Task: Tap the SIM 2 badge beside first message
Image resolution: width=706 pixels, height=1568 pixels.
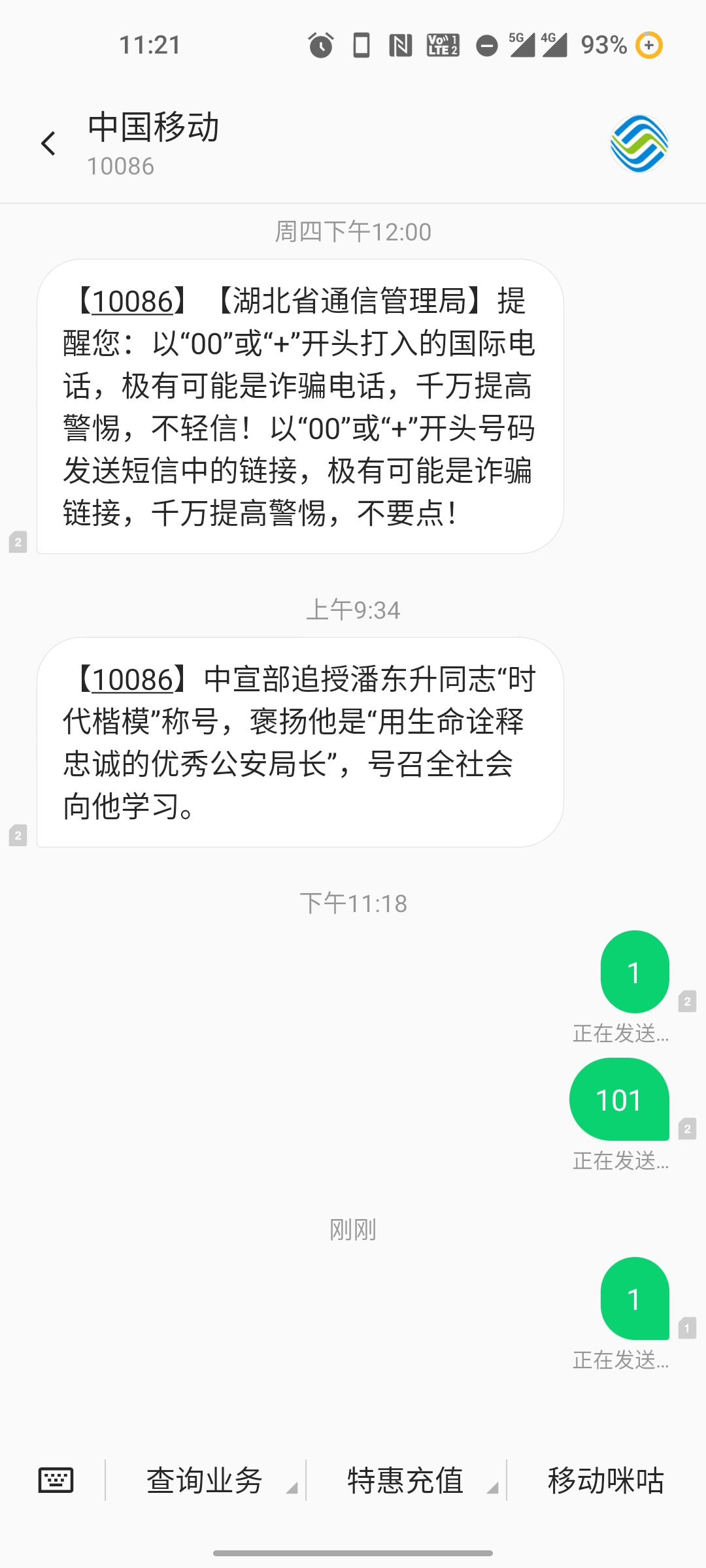Action: [17, 542]
